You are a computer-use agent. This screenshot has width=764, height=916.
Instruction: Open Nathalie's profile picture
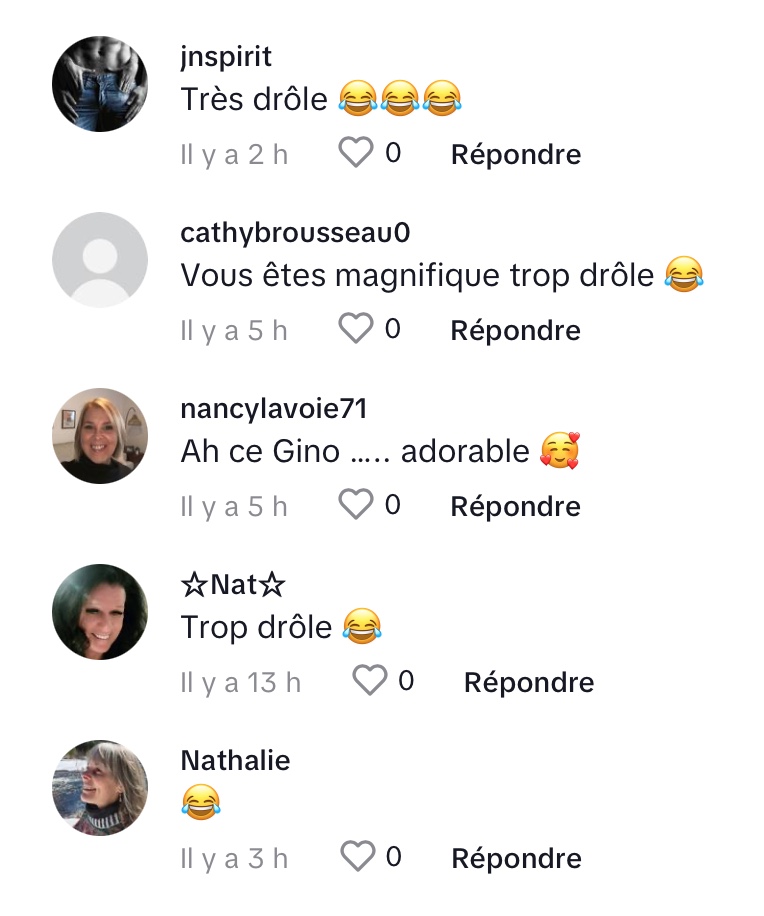(x=100, y=788)
